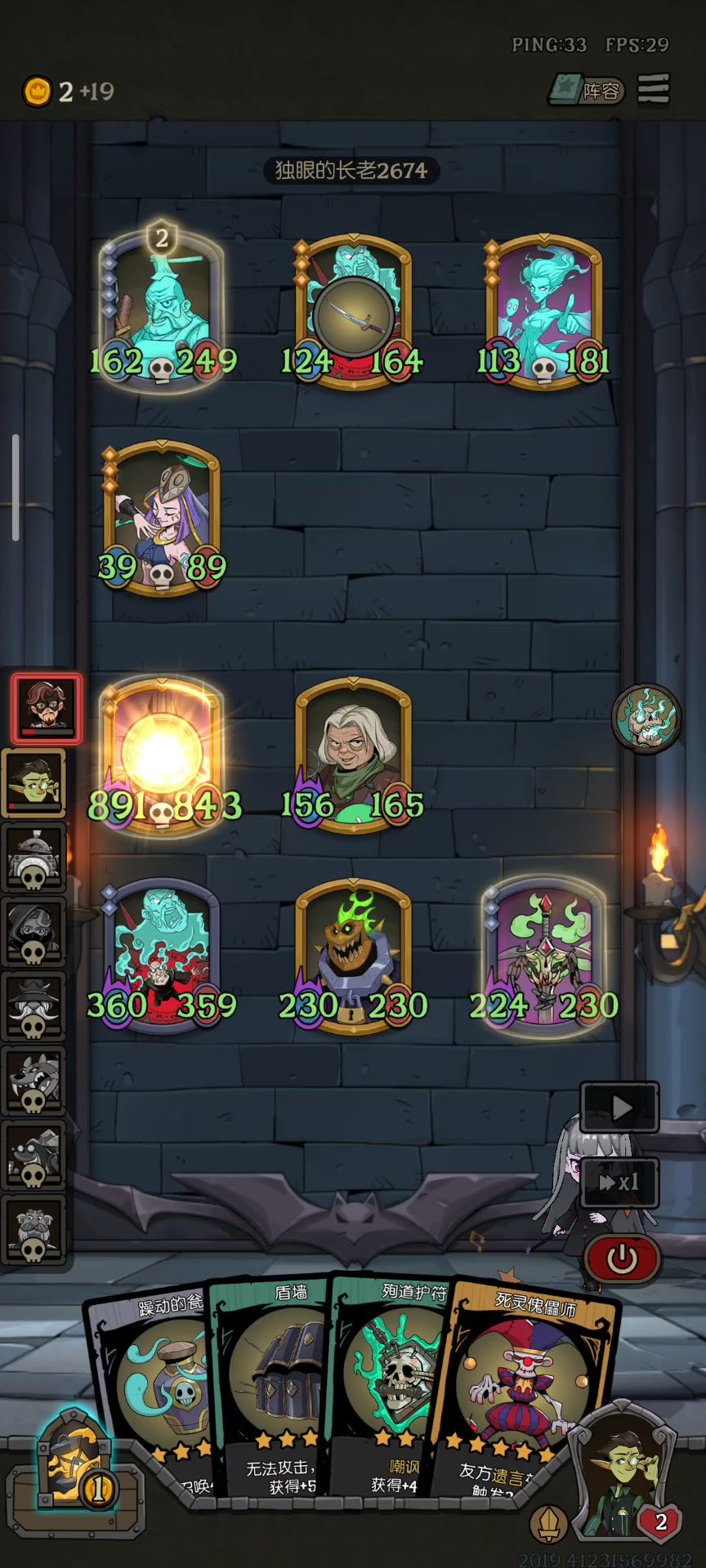
Task: Tap the play button
Action: [620, 1107]
